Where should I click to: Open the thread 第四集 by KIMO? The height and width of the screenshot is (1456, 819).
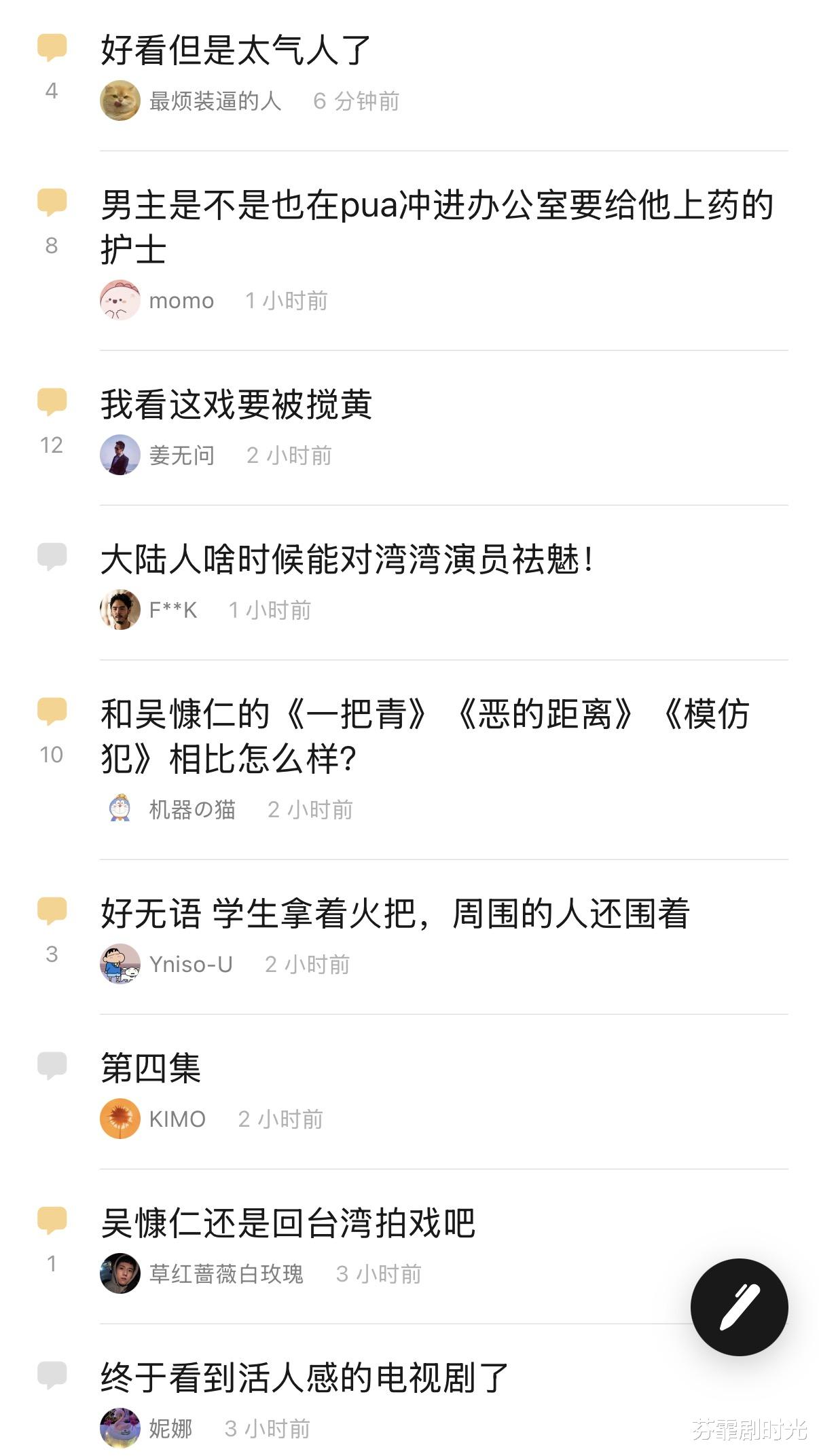pos(151,1068)
